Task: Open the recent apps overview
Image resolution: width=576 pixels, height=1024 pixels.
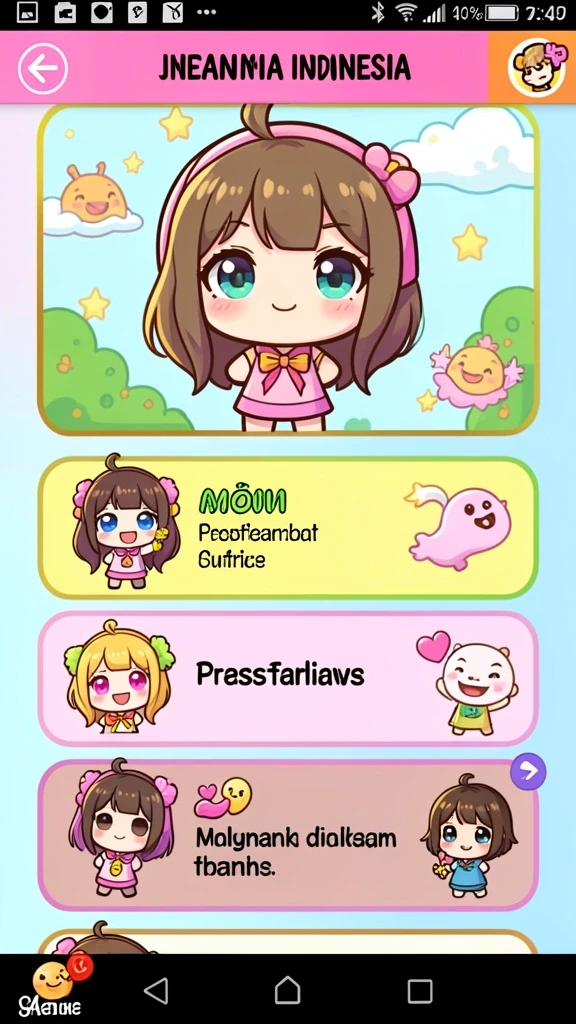Action: point(420,991)
